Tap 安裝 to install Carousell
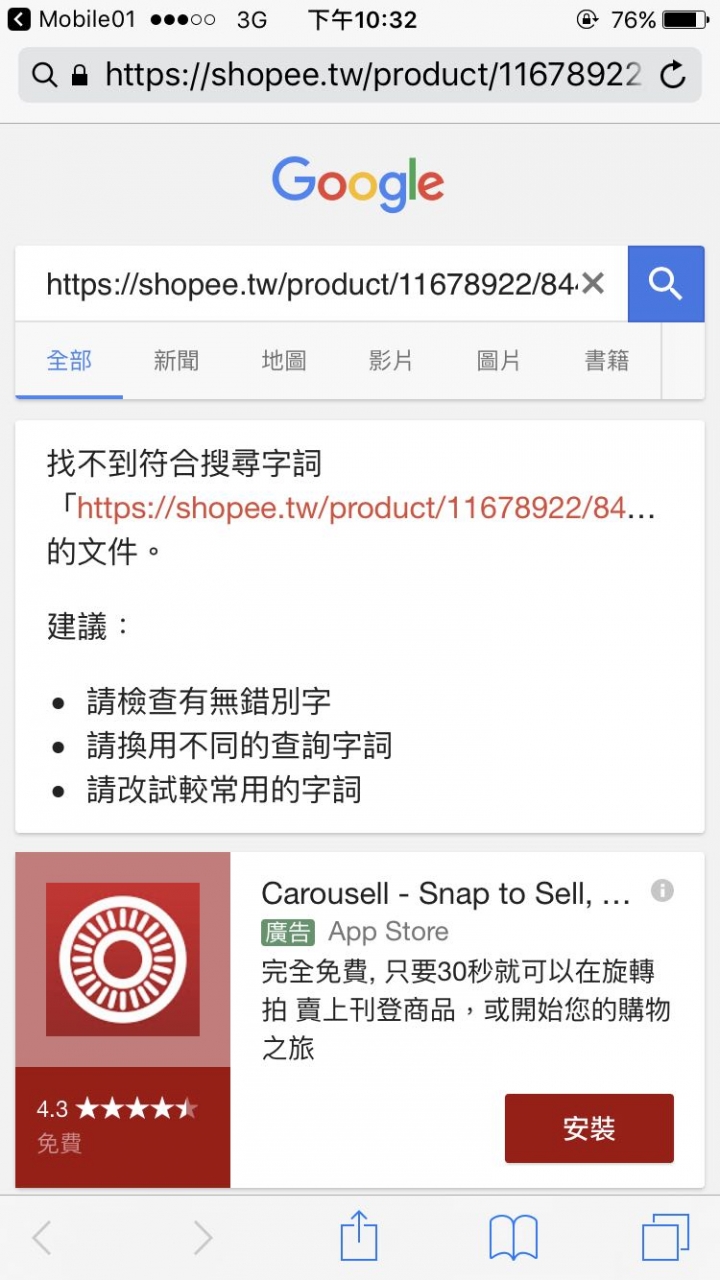 tap(589, 1128)
